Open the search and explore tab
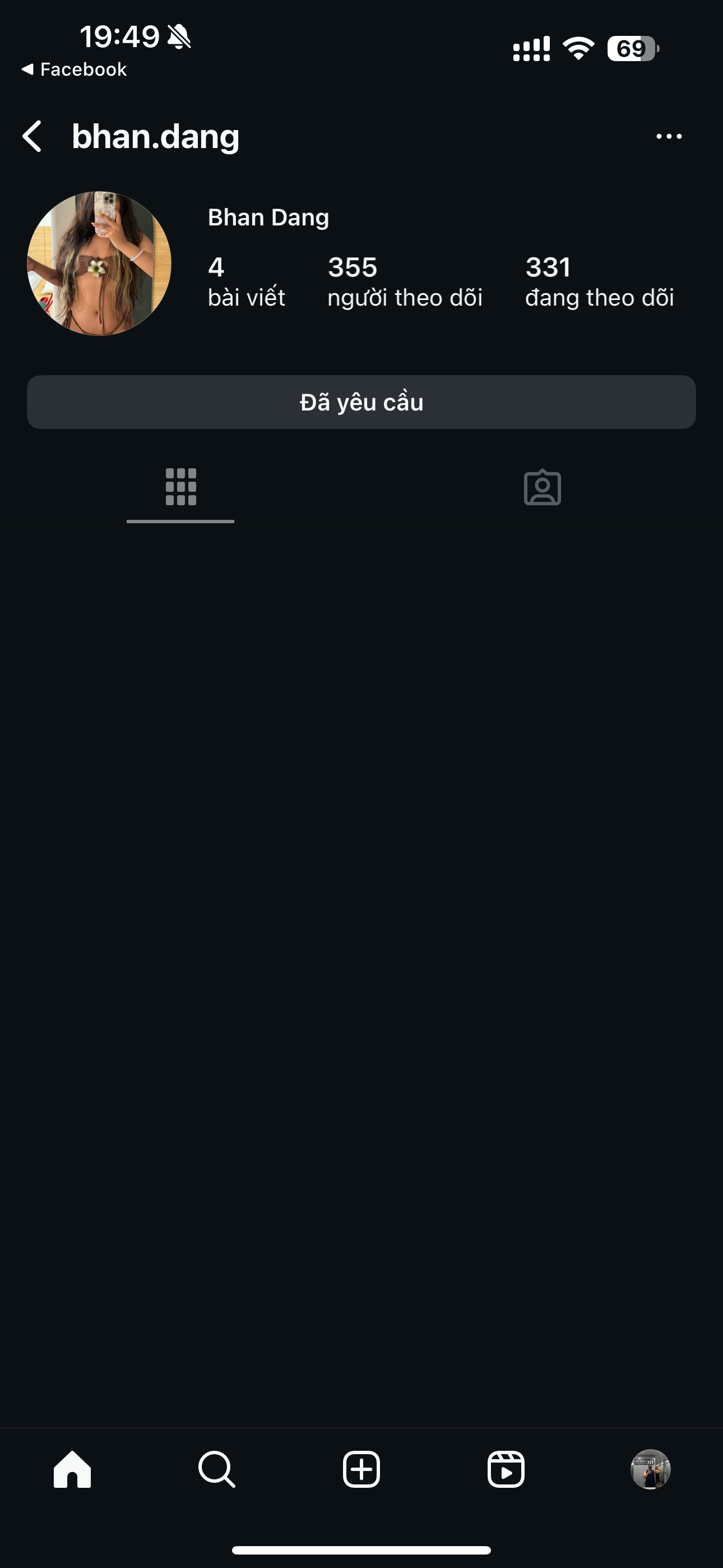Screen dimensions: 723x1568 click(x=217, y=1469)
